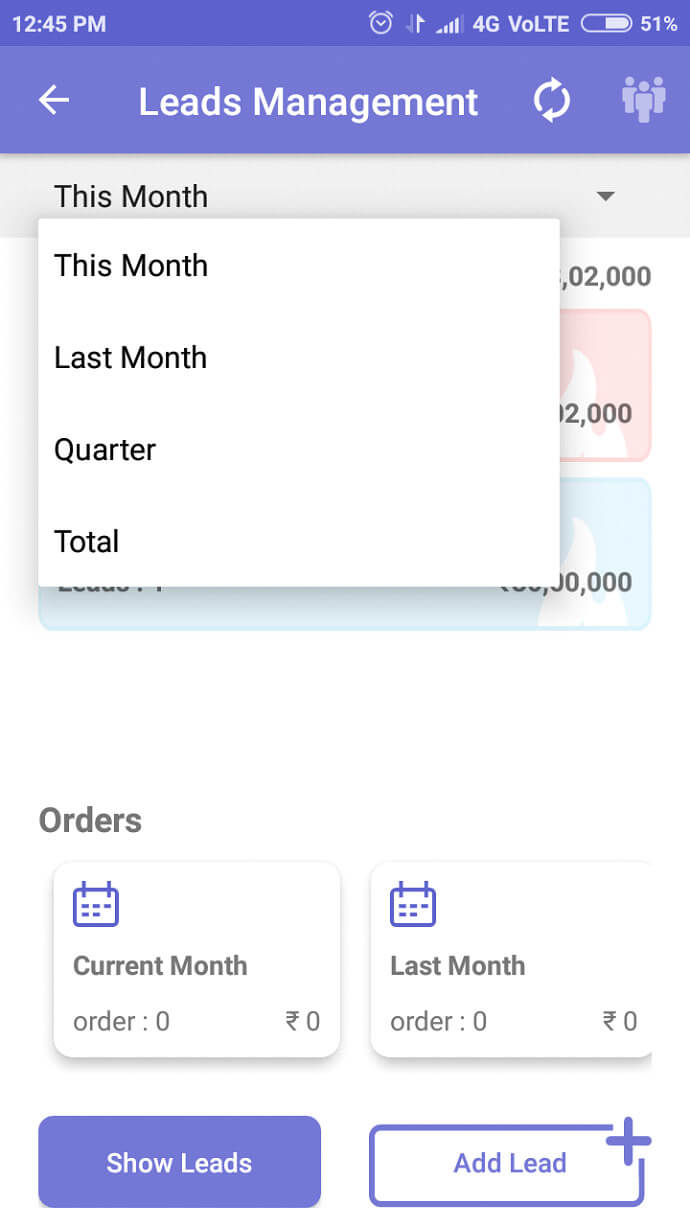
Task: Open the Current Month orders card
Action: point(196,959)
